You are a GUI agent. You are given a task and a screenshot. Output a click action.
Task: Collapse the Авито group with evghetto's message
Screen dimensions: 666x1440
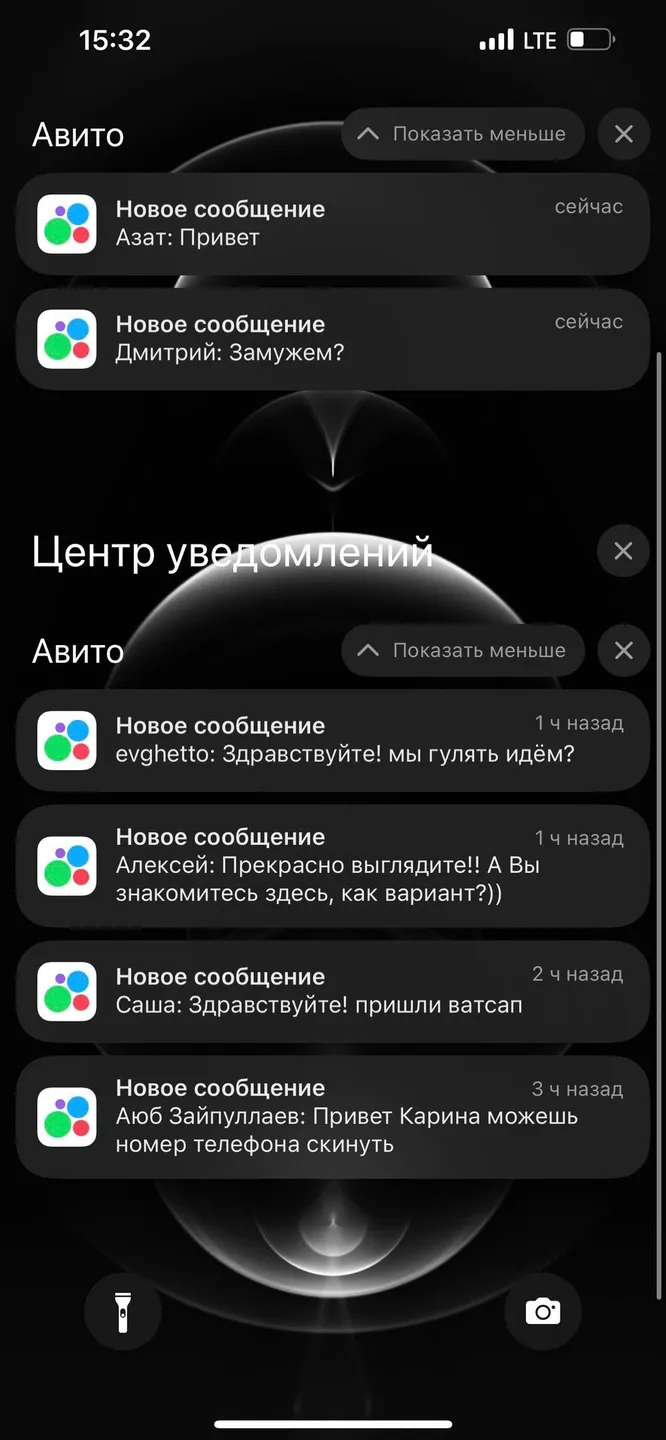click(462, 650)
